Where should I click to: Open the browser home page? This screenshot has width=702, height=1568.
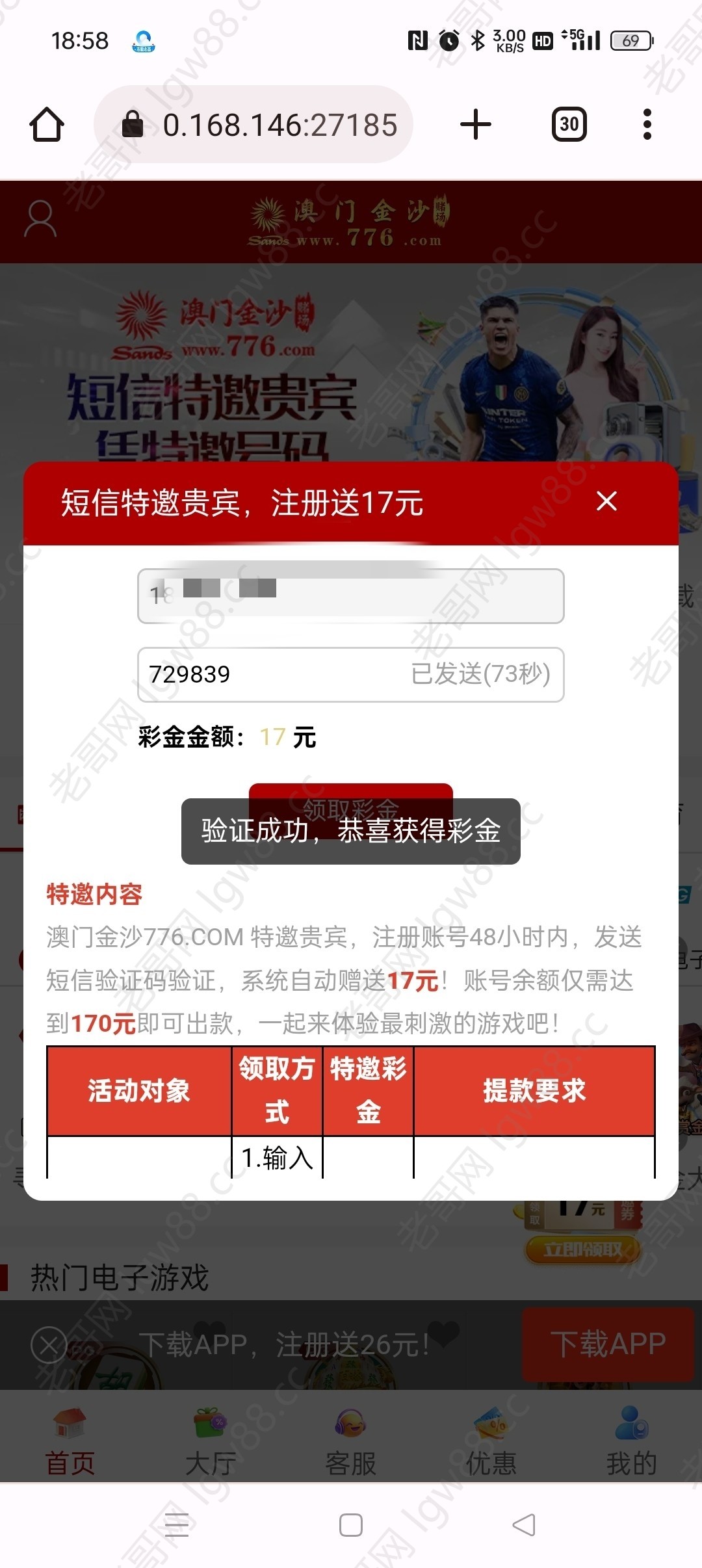[x=47, y=124]
